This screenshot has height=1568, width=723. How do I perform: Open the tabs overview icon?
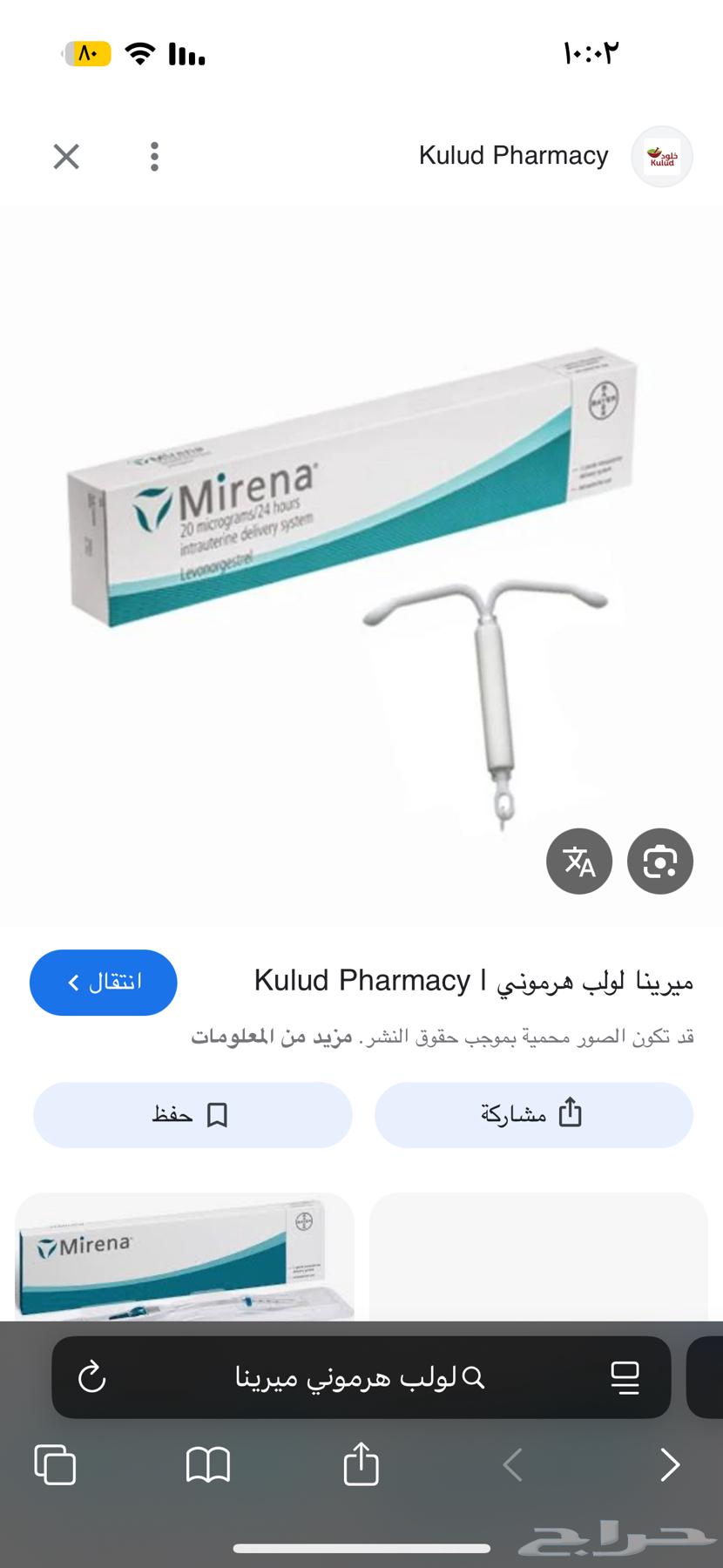pyautogui.click(x=54, y=1464)
